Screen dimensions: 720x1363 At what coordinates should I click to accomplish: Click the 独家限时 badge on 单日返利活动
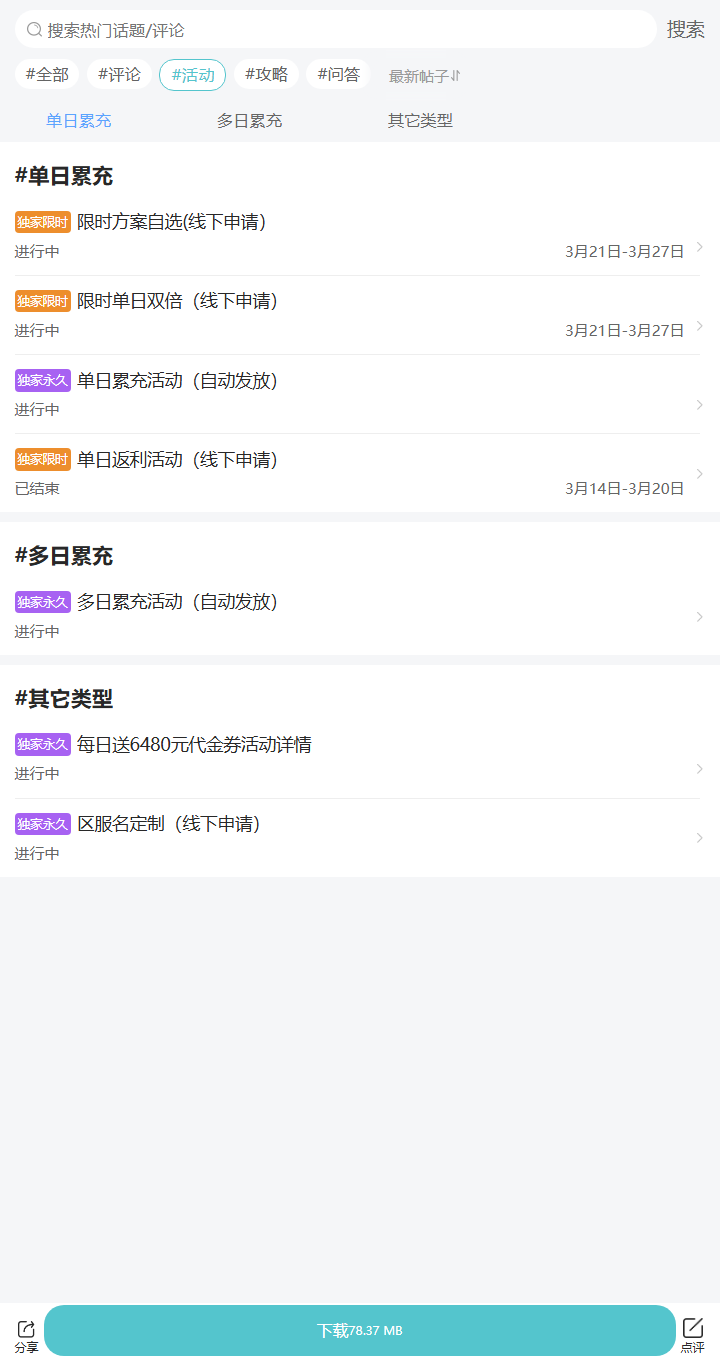pyautogui.click(x=42, y=459)
